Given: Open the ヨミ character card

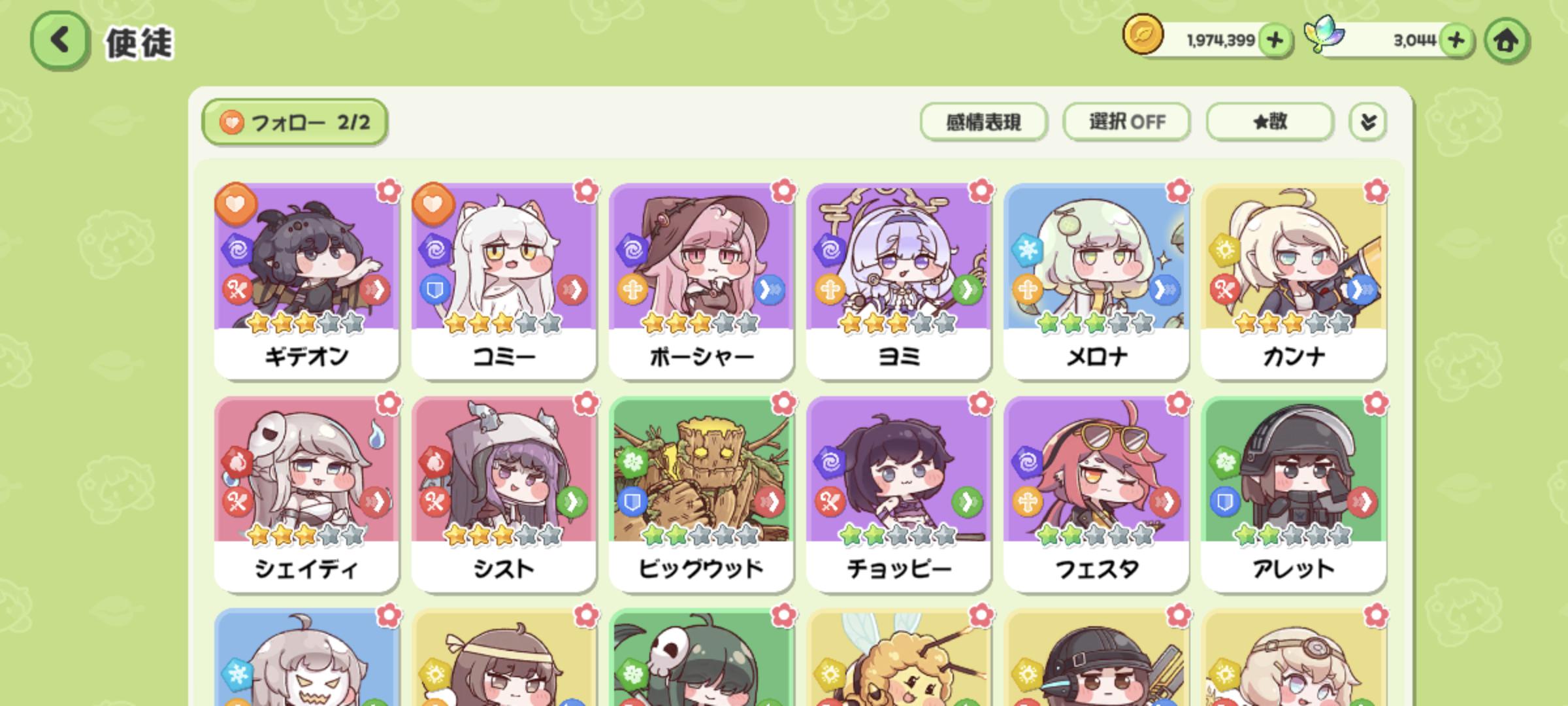Looking at the screenshot, I should click(x=898, y=281).
